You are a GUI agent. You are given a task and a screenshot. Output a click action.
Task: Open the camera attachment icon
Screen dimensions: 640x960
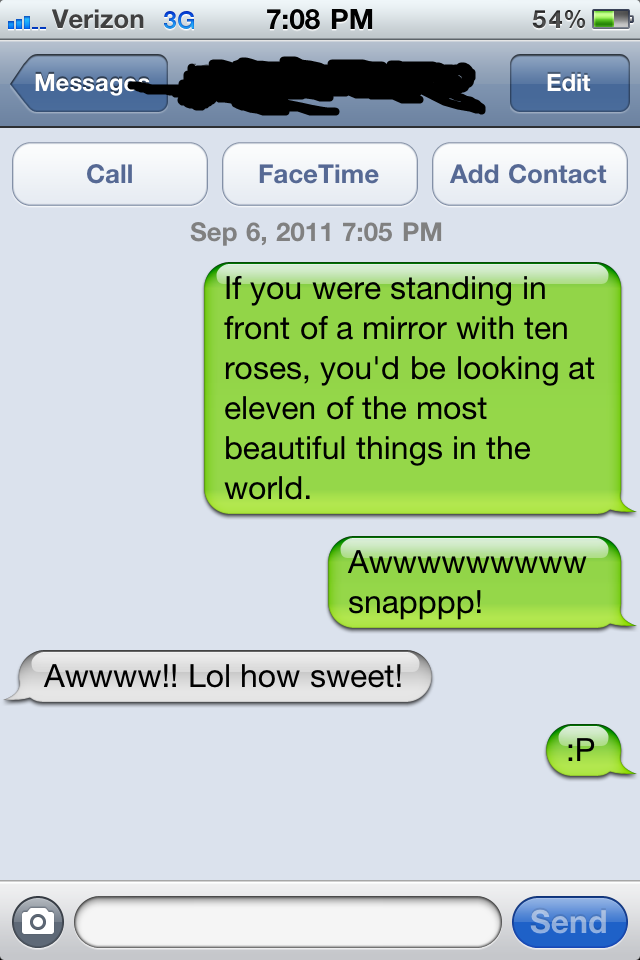pos(38,922)
